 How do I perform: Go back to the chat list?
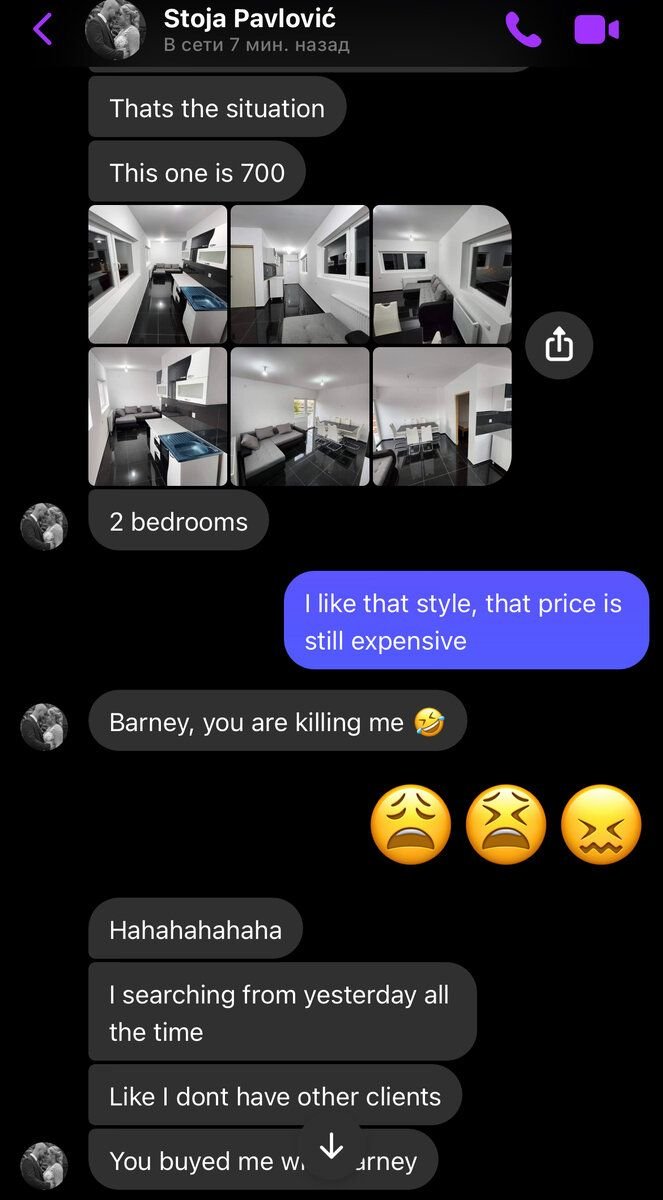pyautogui.click(x=42, y=30)
